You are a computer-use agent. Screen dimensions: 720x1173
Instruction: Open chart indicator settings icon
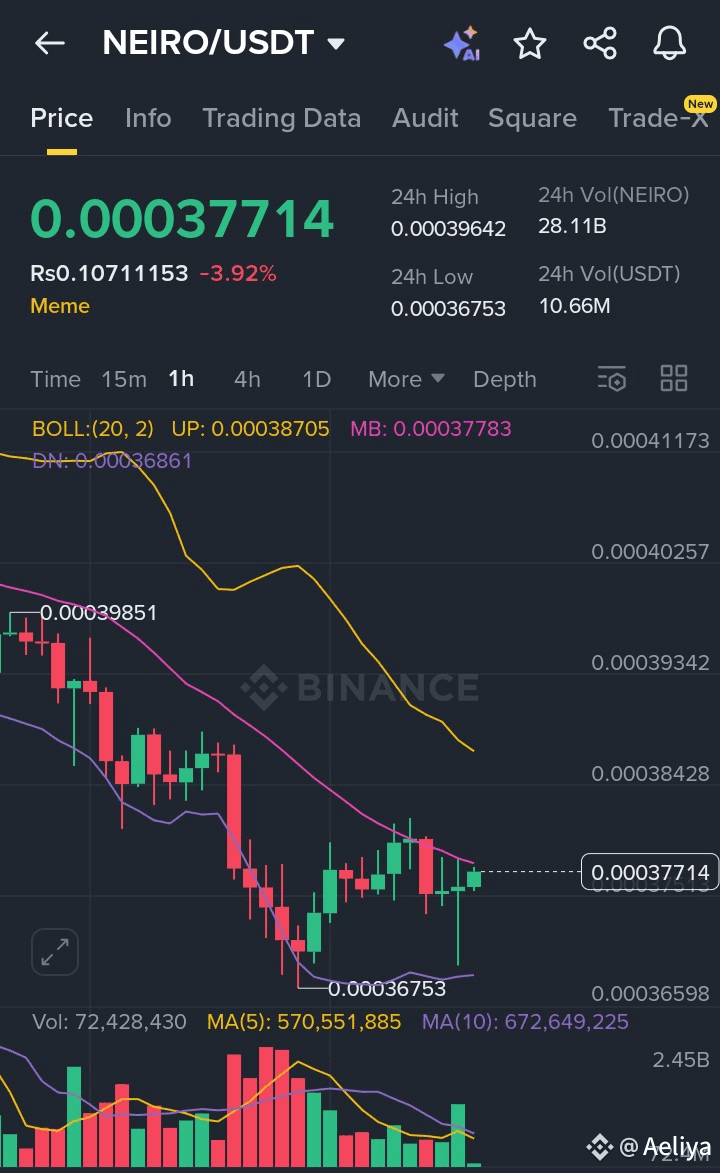point(611,379)
